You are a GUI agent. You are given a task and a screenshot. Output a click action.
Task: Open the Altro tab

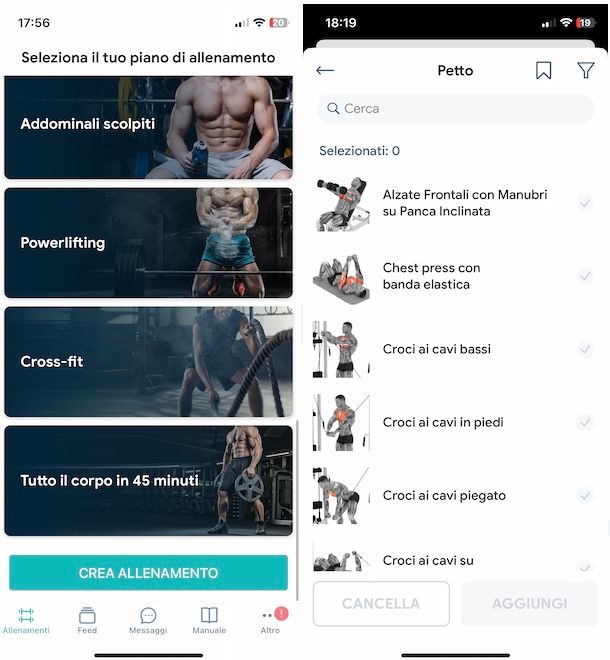click(270, 620)
